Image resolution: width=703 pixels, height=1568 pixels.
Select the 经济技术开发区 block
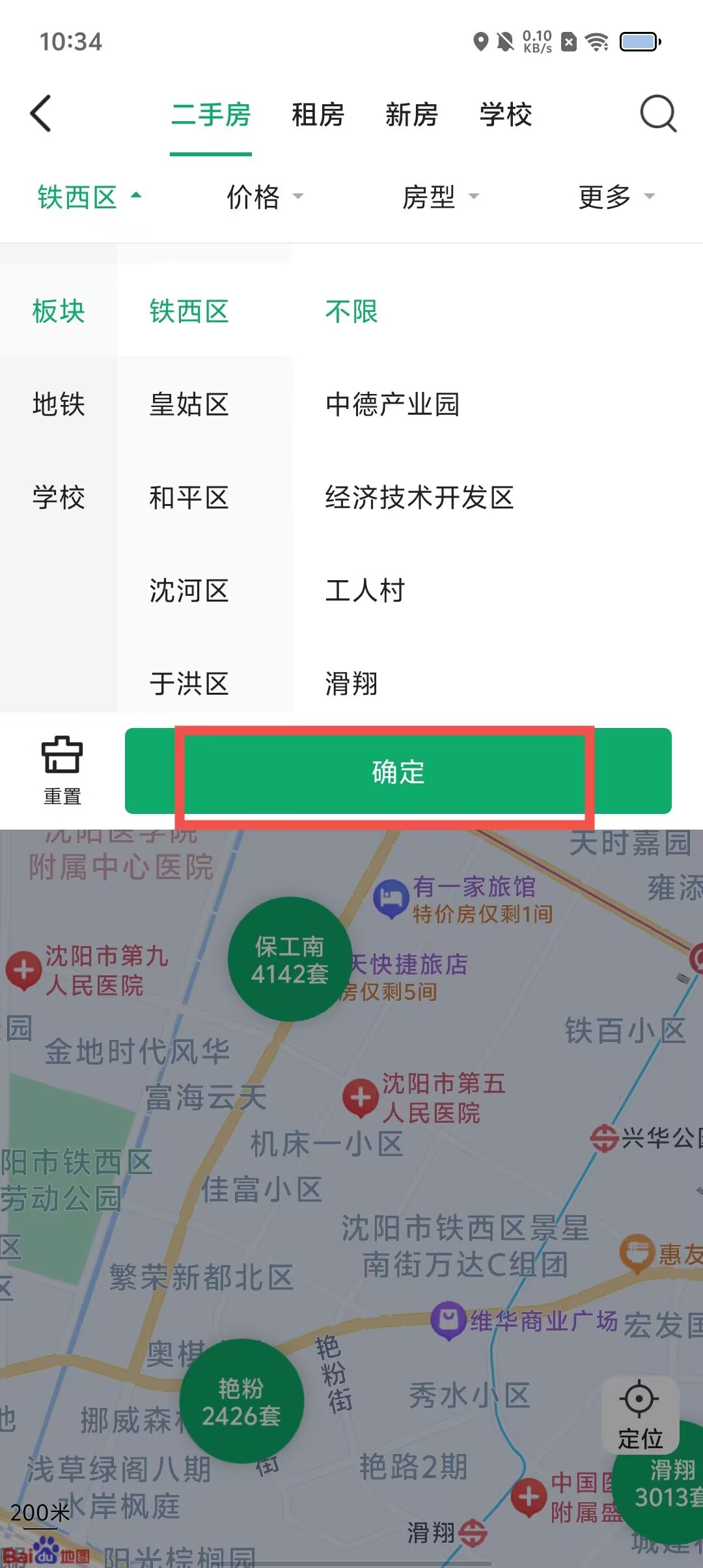[420, 497]
